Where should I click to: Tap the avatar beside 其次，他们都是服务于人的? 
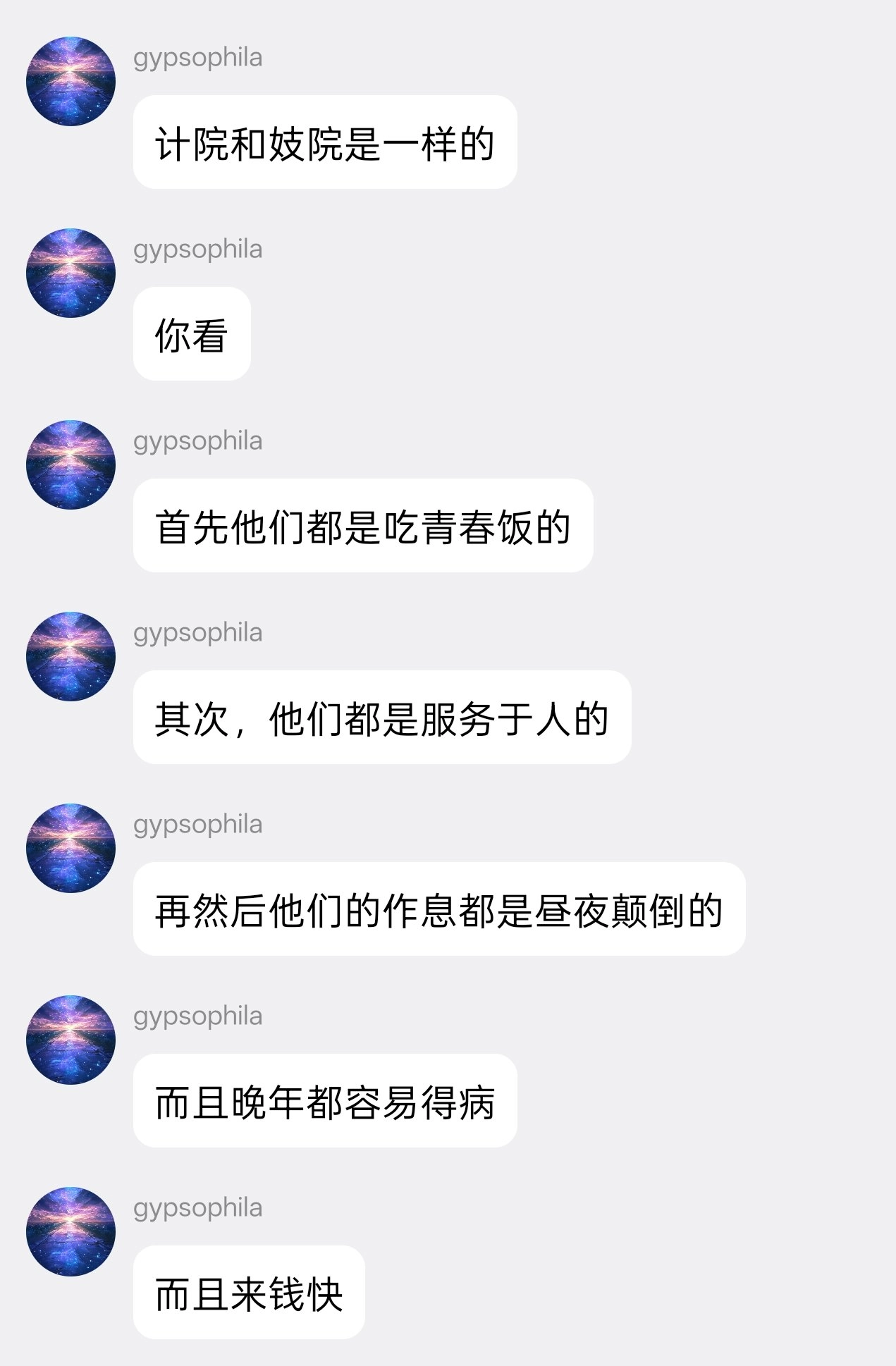70,656
